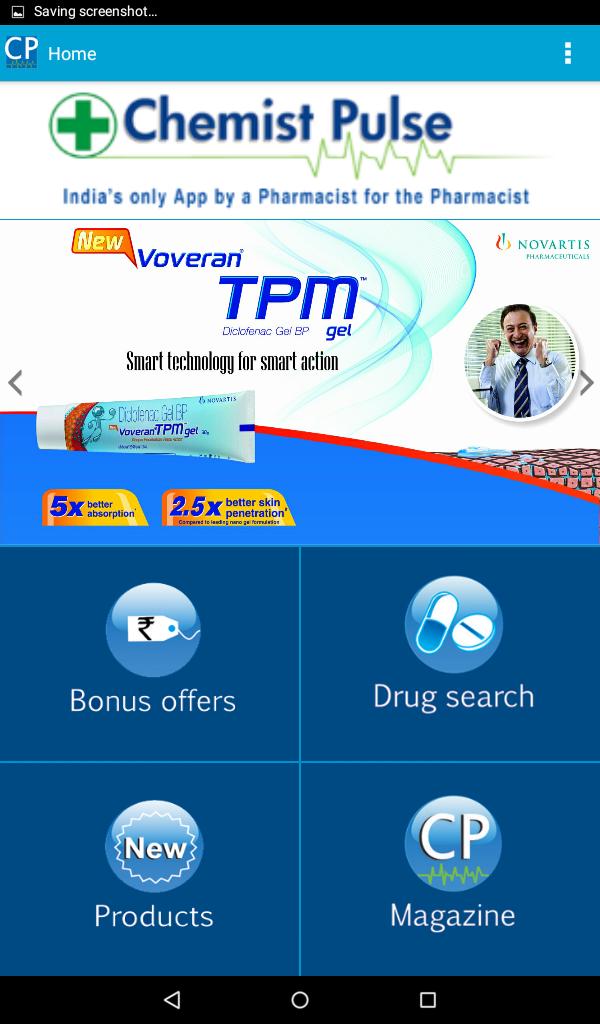Tap the system back button
The height and width of the screenshot is (1024, 600).
[172, 999]
